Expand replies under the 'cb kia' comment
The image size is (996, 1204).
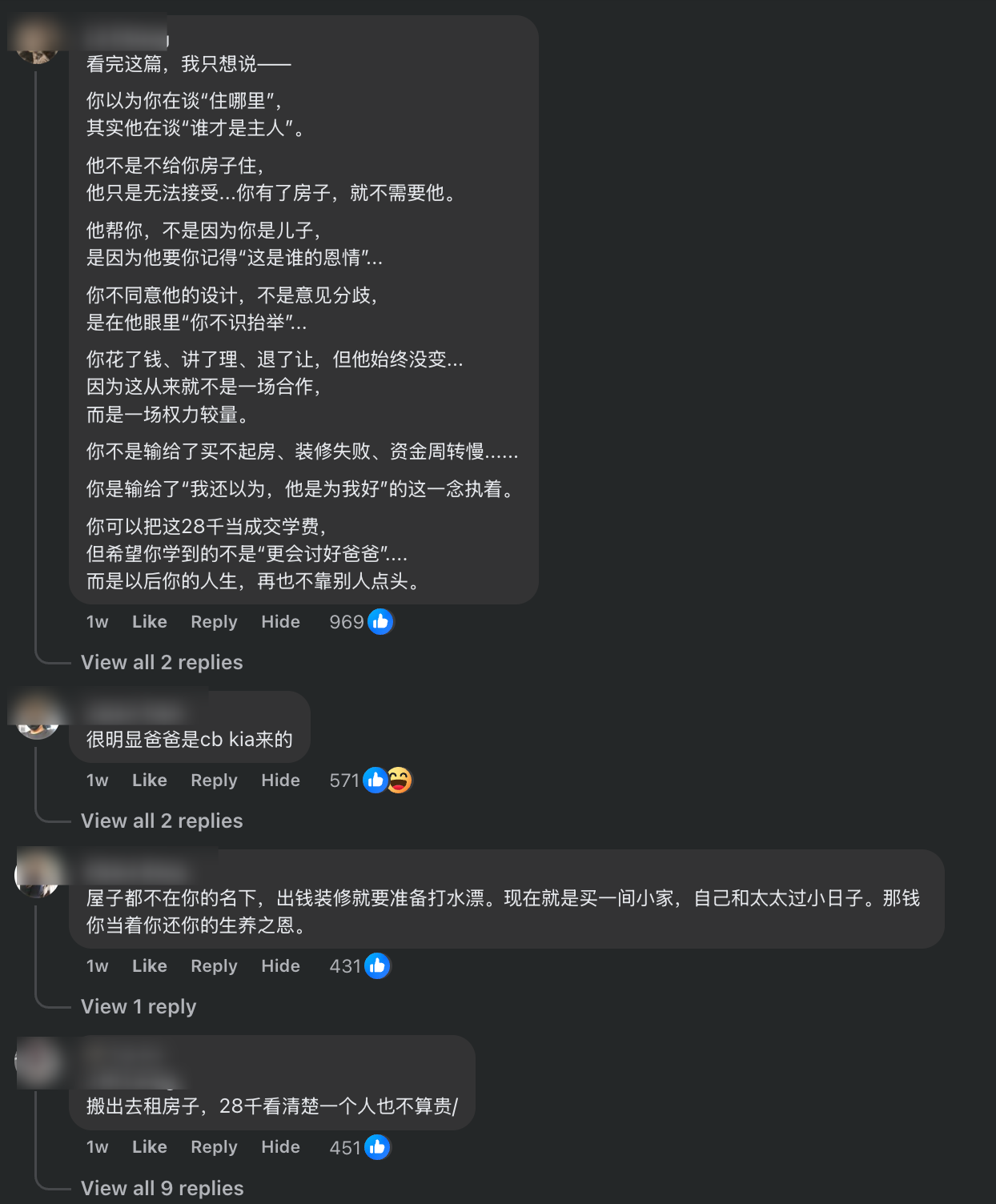coord(162,821)
